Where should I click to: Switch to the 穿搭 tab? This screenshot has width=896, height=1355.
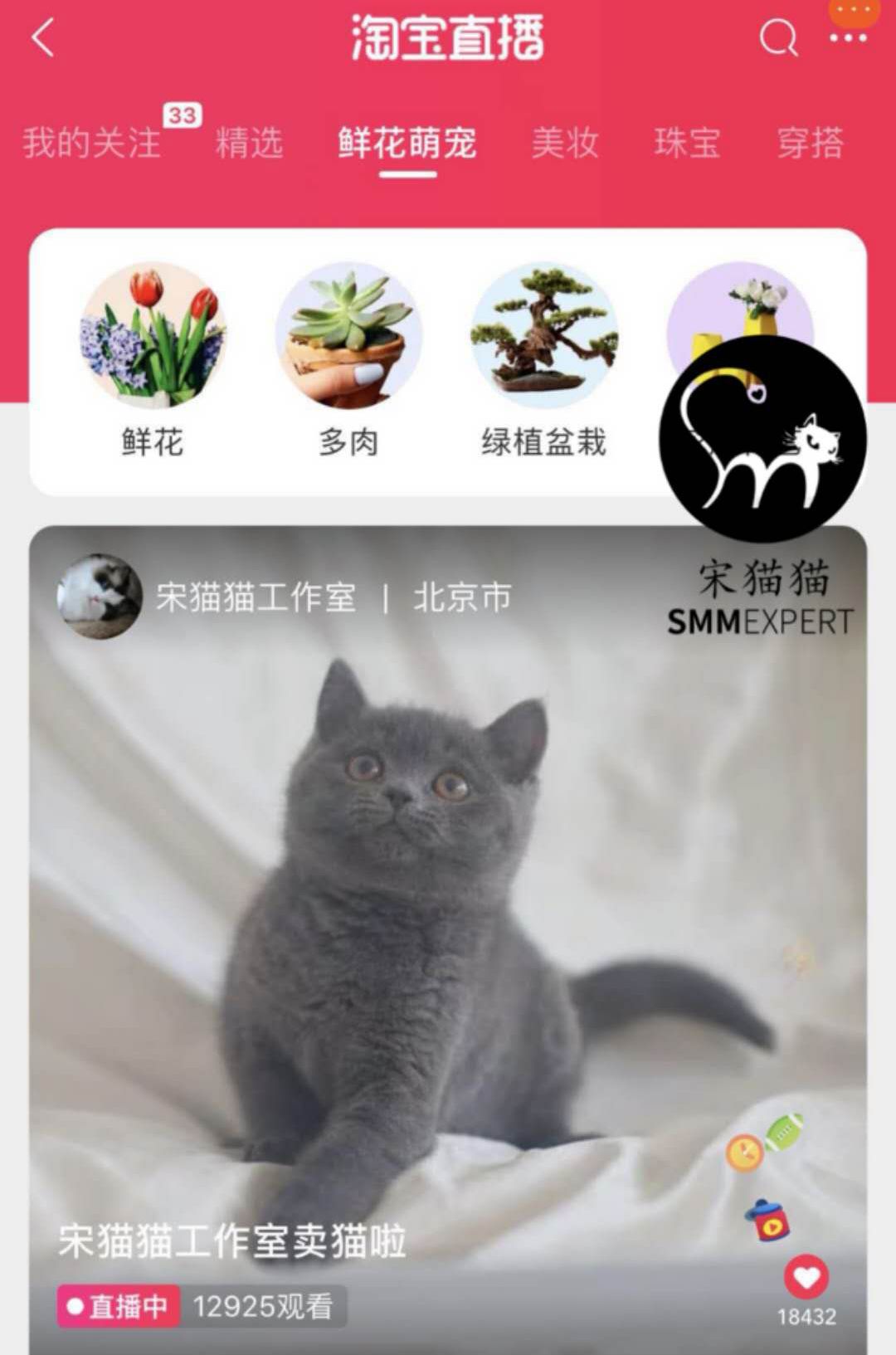[x=810, y=143]
